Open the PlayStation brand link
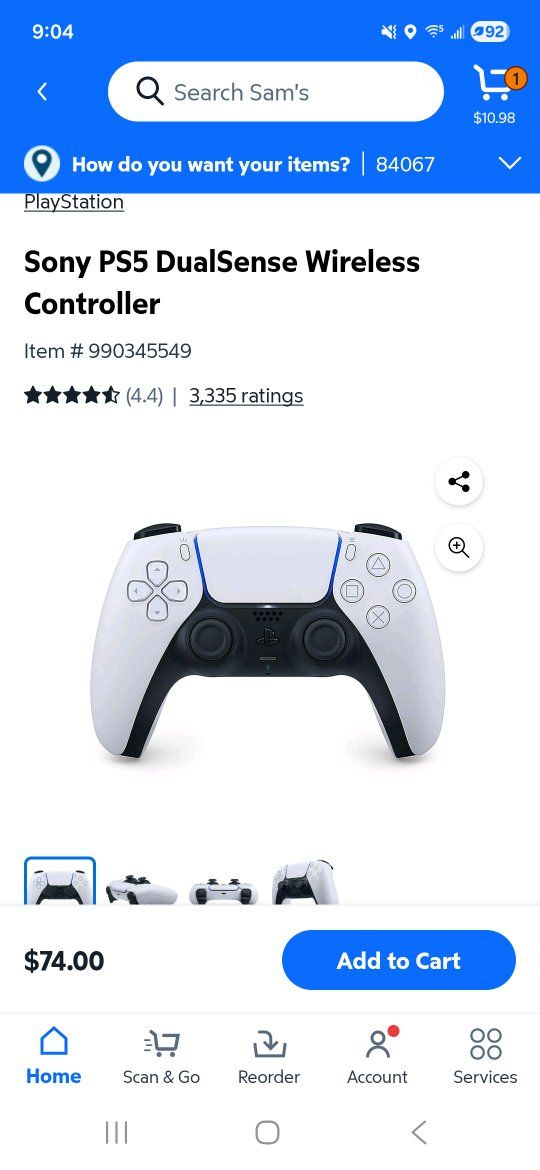 pos(74,202)
